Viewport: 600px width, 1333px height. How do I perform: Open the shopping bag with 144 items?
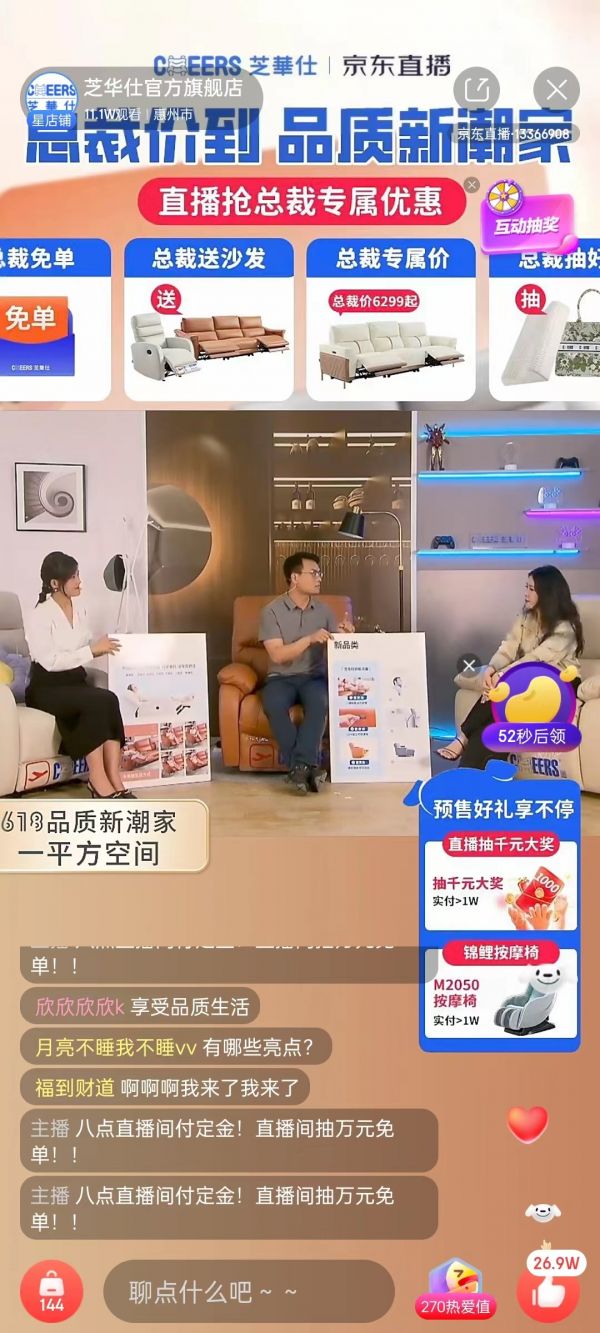coord(51,1291)
